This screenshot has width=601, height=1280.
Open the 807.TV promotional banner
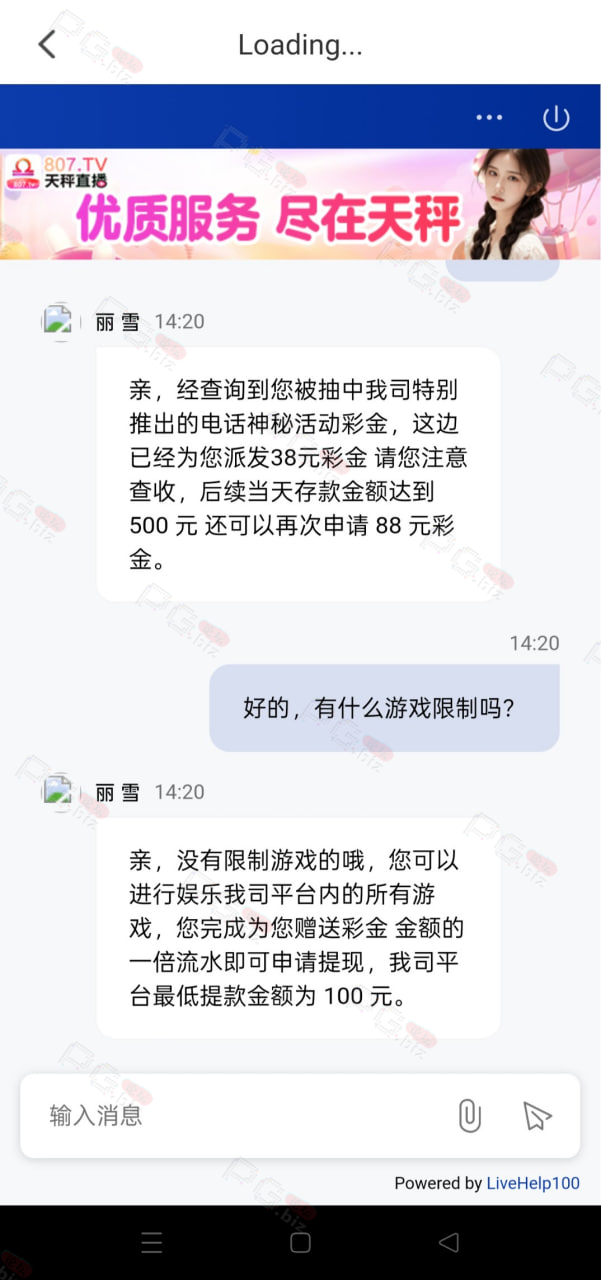(300, 205)
